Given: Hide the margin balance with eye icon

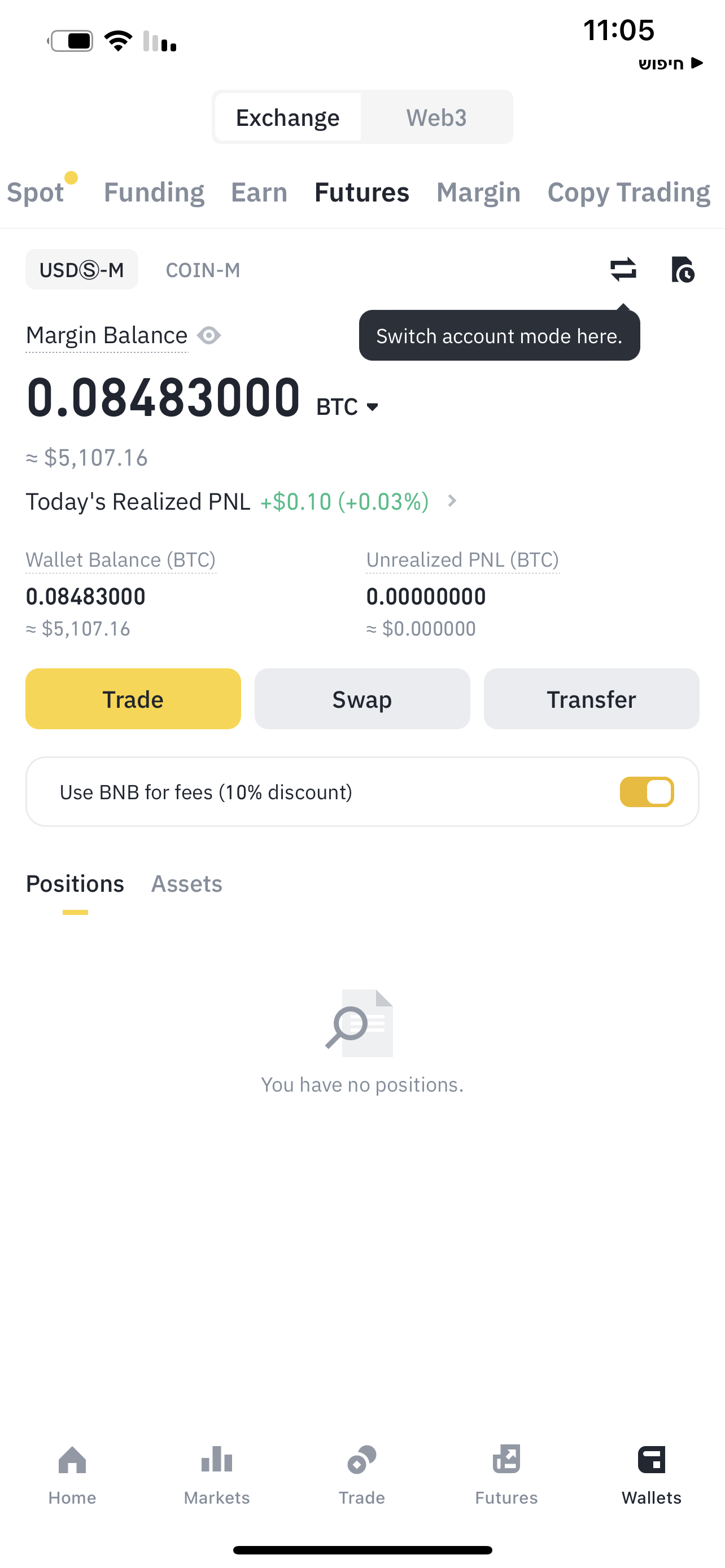Looking at the screenshot, I should coord(209,335).
